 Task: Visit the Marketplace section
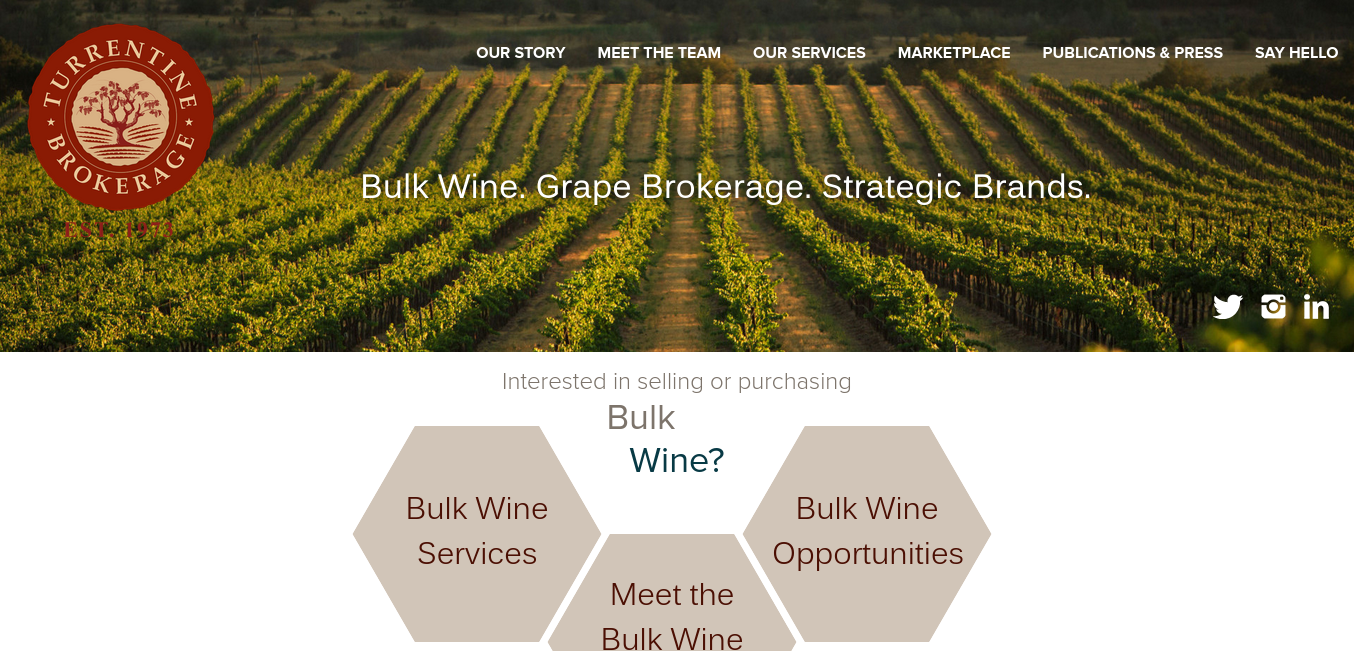(954, 53)
